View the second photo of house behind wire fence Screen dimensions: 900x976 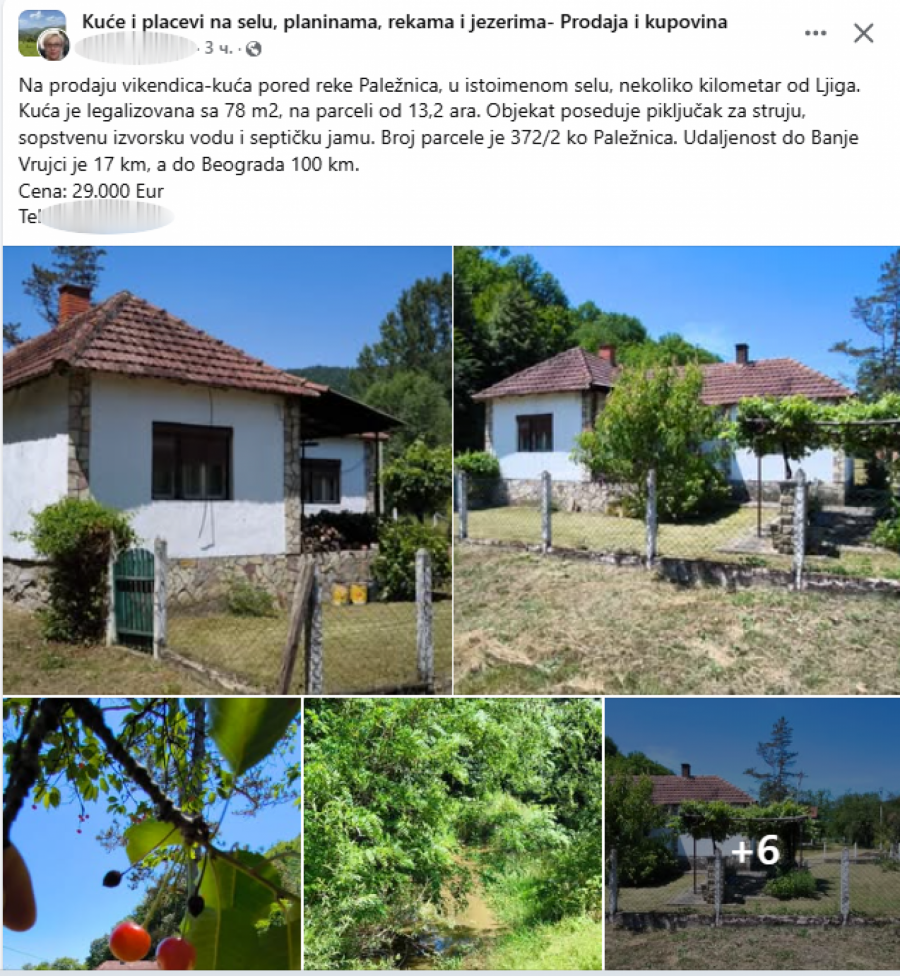coord(677,470)
